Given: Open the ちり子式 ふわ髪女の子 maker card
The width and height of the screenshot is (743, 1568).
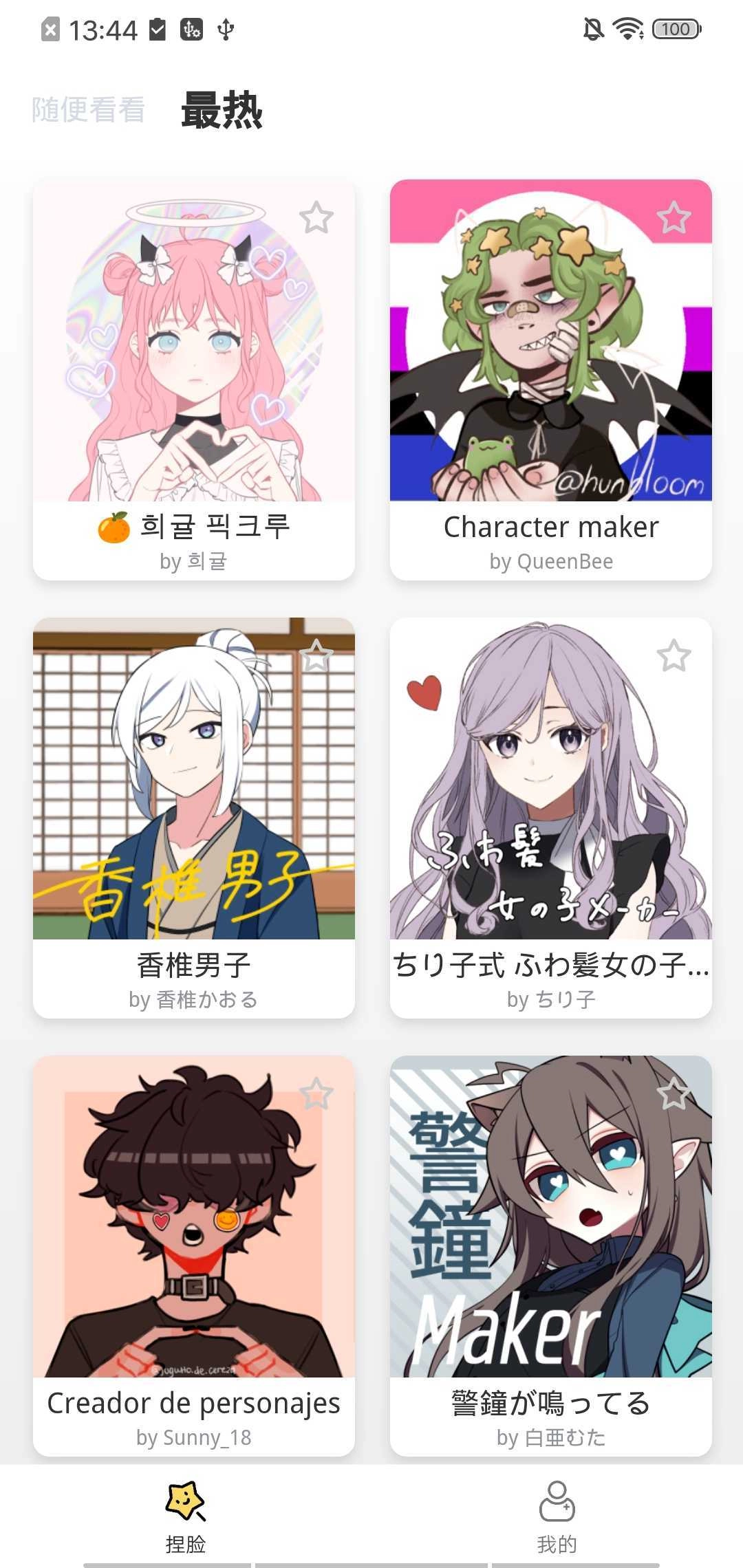Looking at the screenshot, I should pyautogui.click(x=550, y=784).
